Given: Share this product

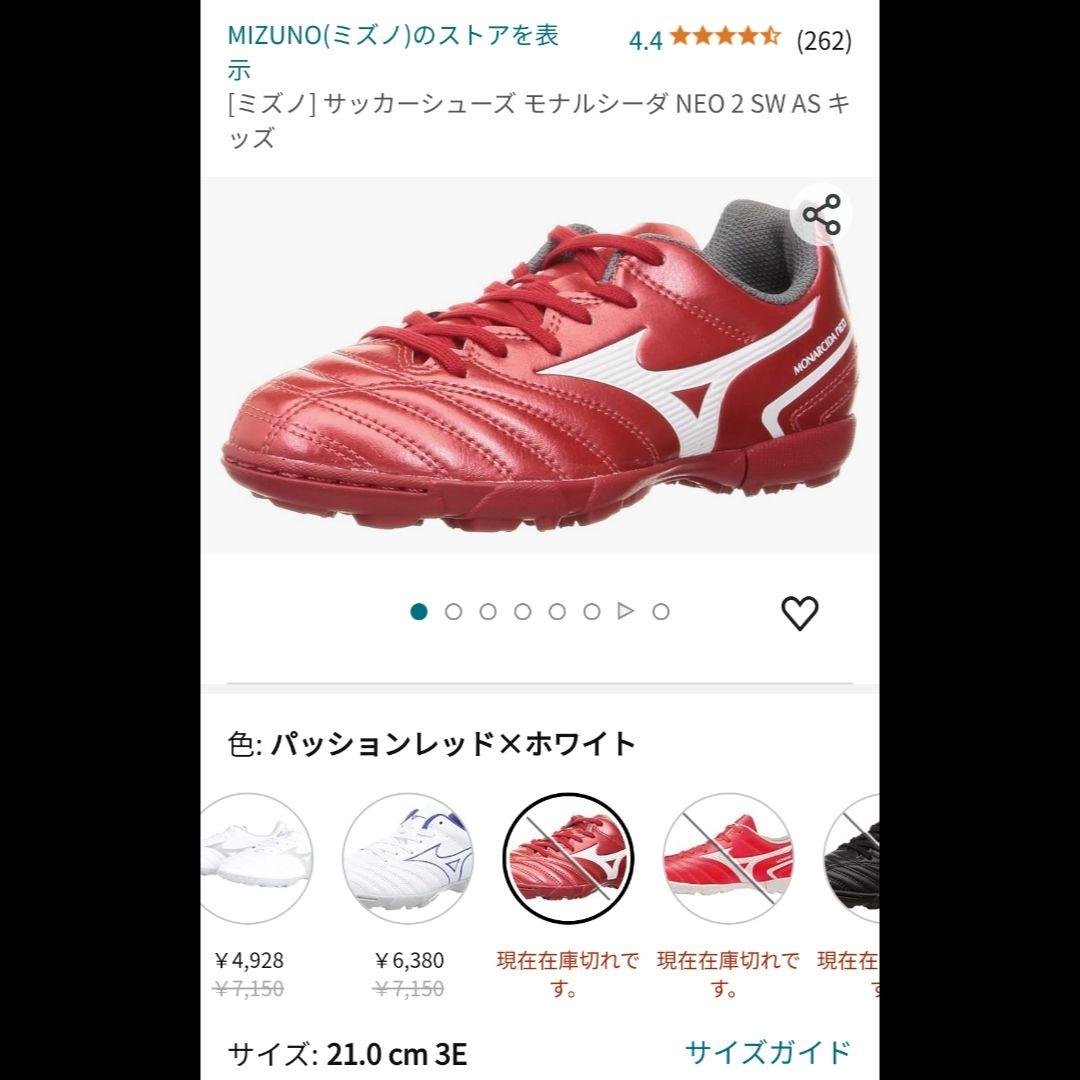Looking at the screenshot, I should (x=822, y=215).
